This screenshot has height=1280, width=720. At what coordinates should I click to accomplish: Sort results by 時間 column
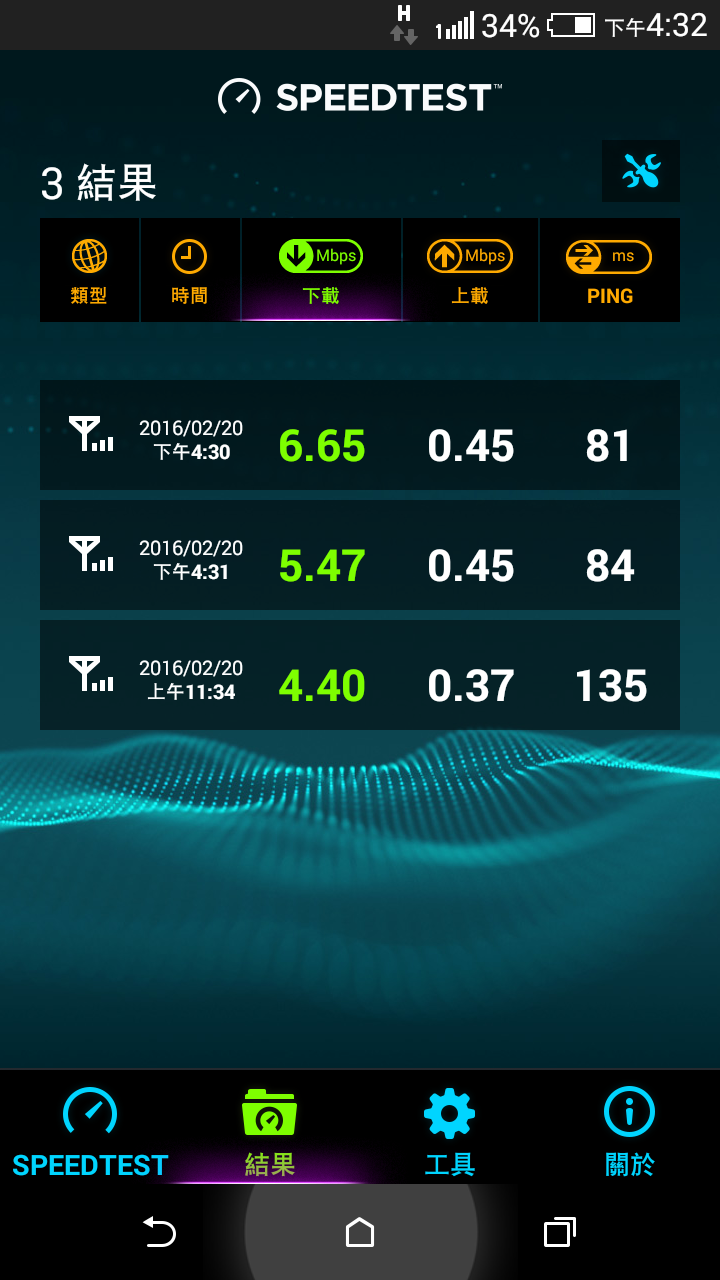click(x=189, y=271)
